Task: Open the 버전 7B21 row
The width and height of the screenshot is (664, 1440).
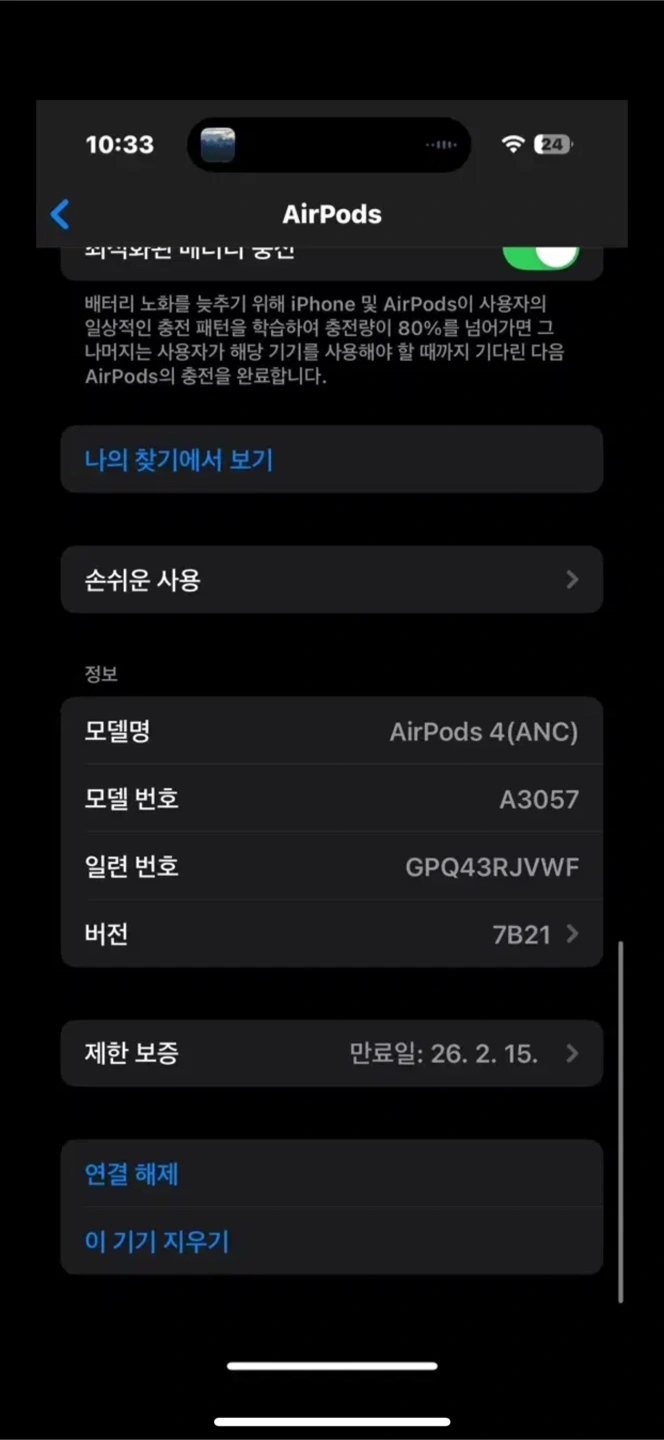Action: click(332, 934)
